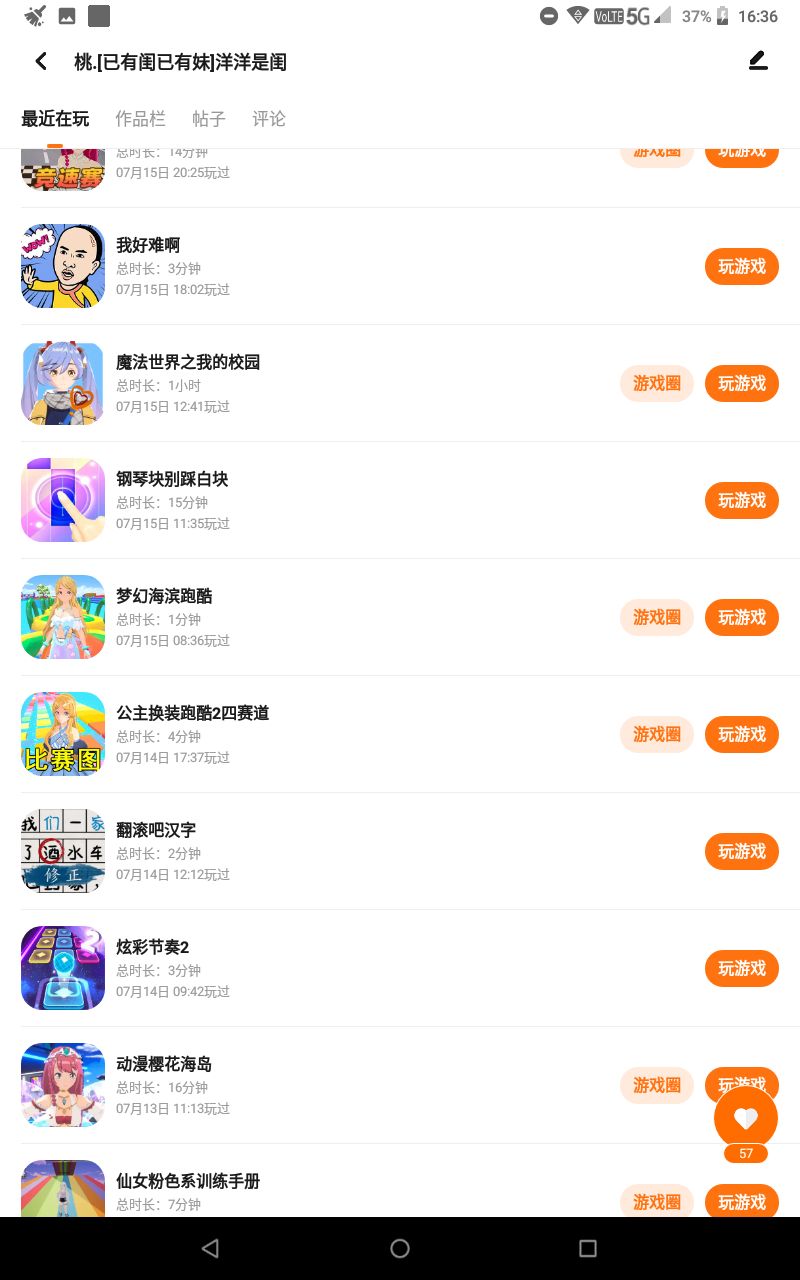Image resolution: width=800 pixels, height=1280 pixels.
Task: Open the 评论 tab
Action: tap(269, 119)
